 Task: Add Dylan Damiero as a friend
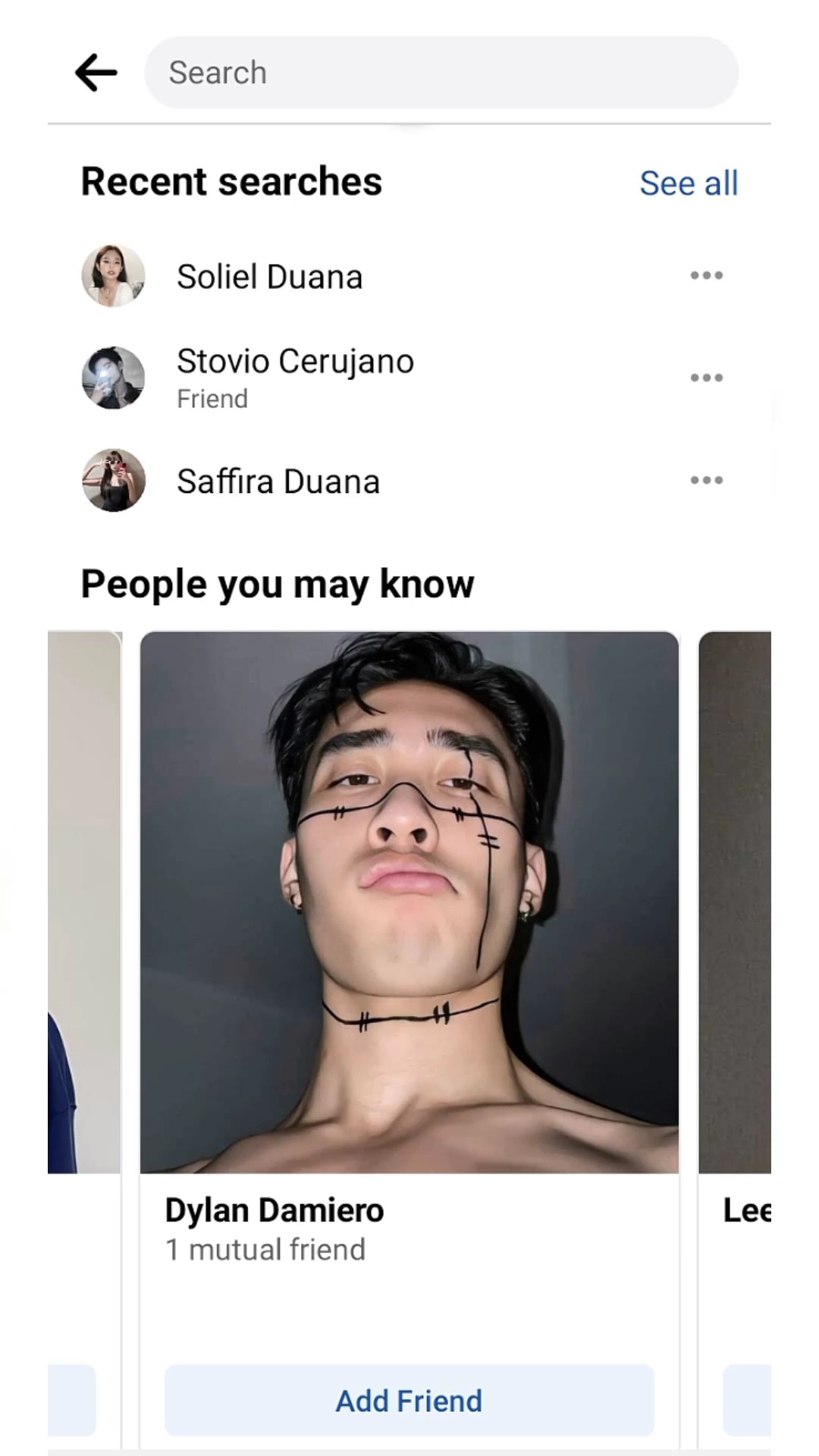coord(409,1401)
